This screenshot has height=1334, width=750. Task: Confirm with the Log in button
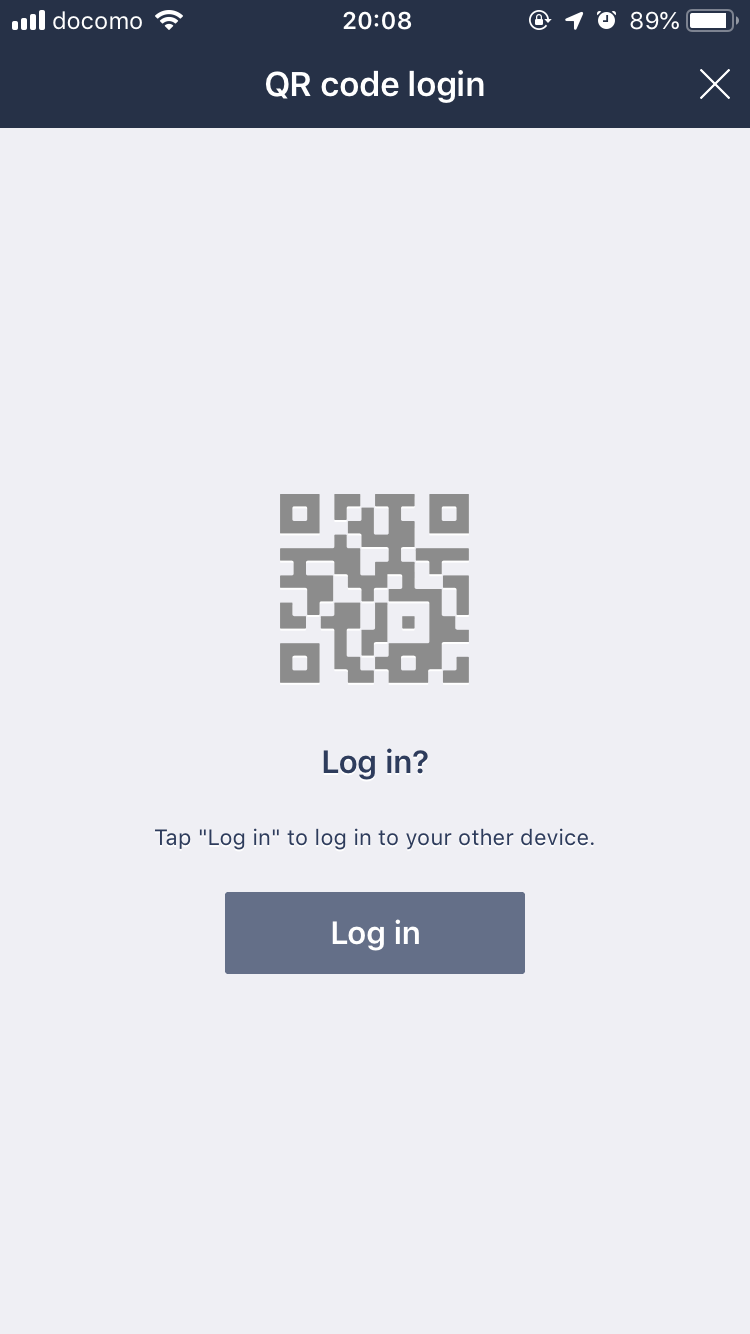pyautogui.click(x=375, y=933)
